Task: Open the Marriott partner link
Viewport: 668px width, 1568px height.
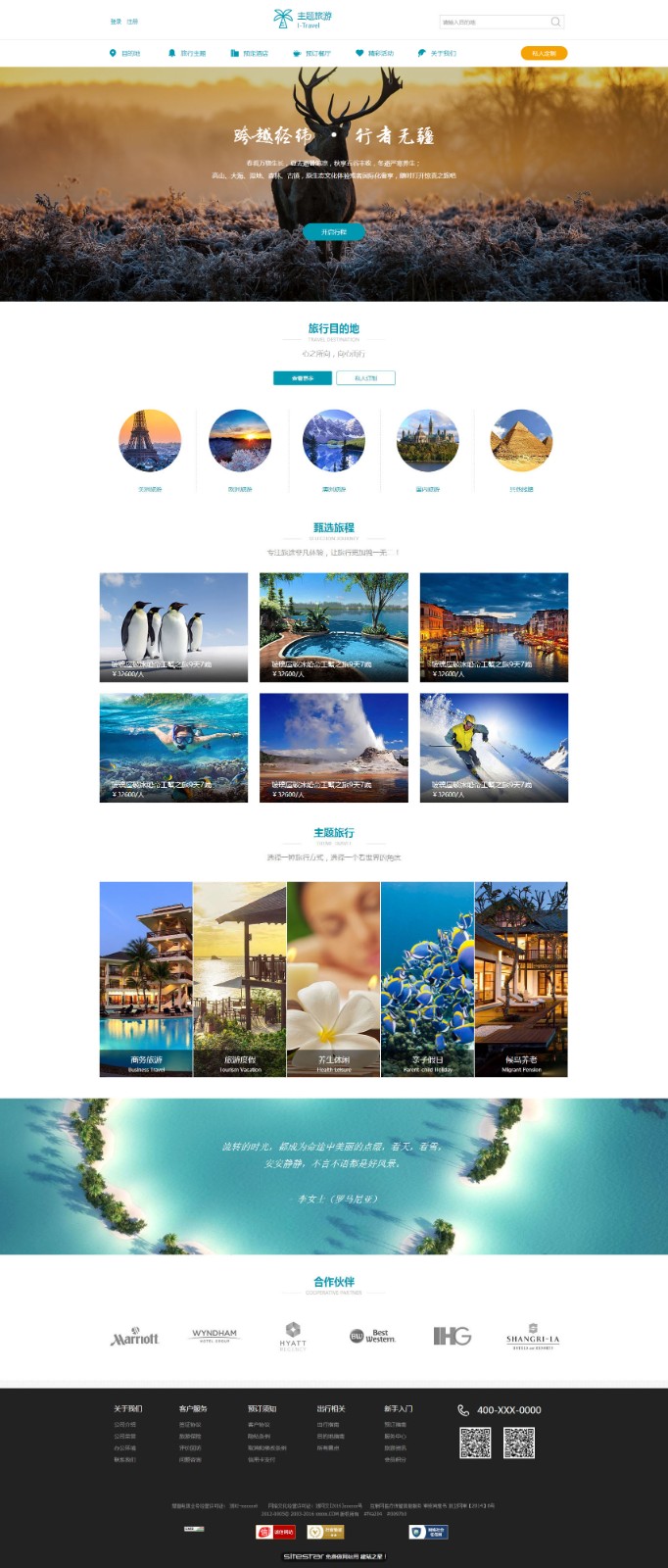Action: (135, 1338)
